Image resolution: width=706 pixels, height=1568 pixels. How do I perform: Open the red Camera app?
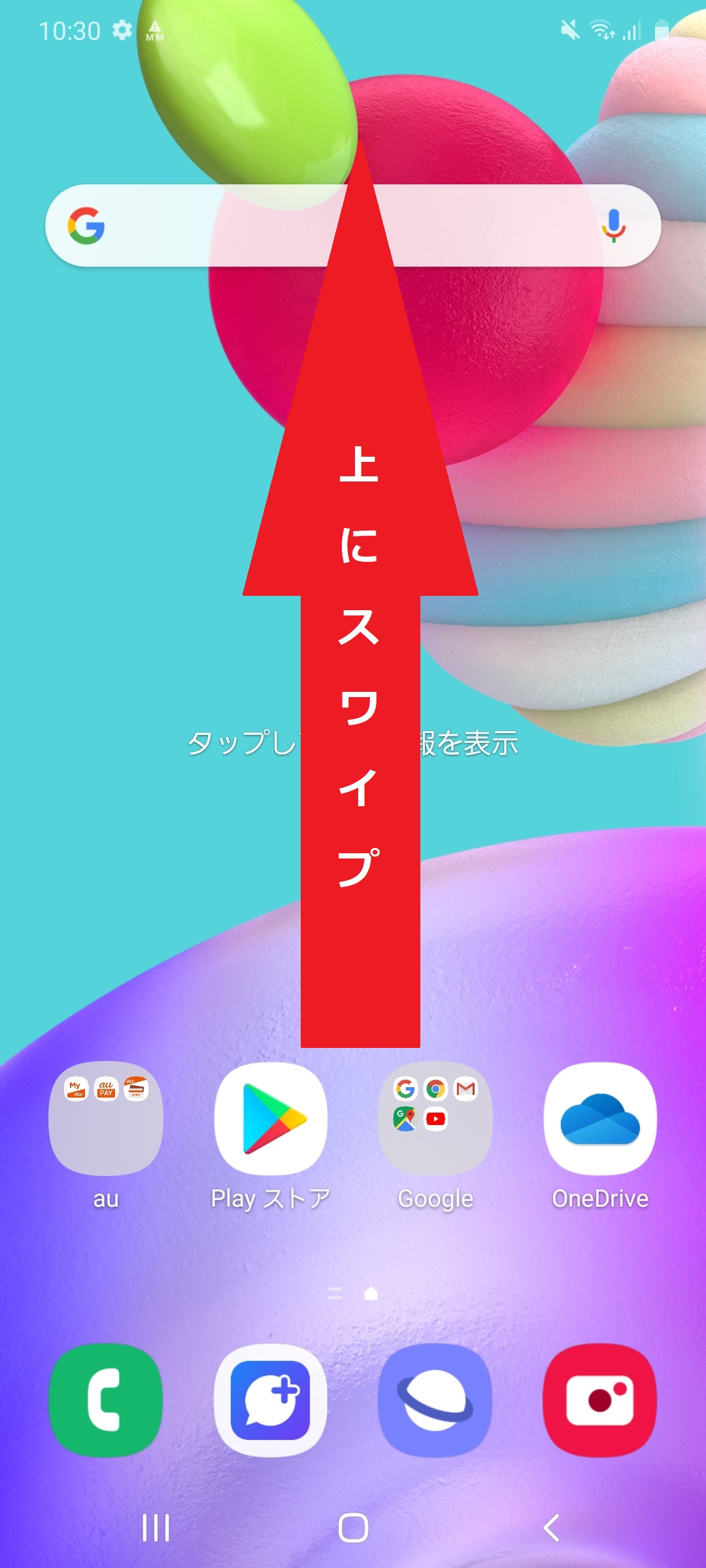[600, 1400]
